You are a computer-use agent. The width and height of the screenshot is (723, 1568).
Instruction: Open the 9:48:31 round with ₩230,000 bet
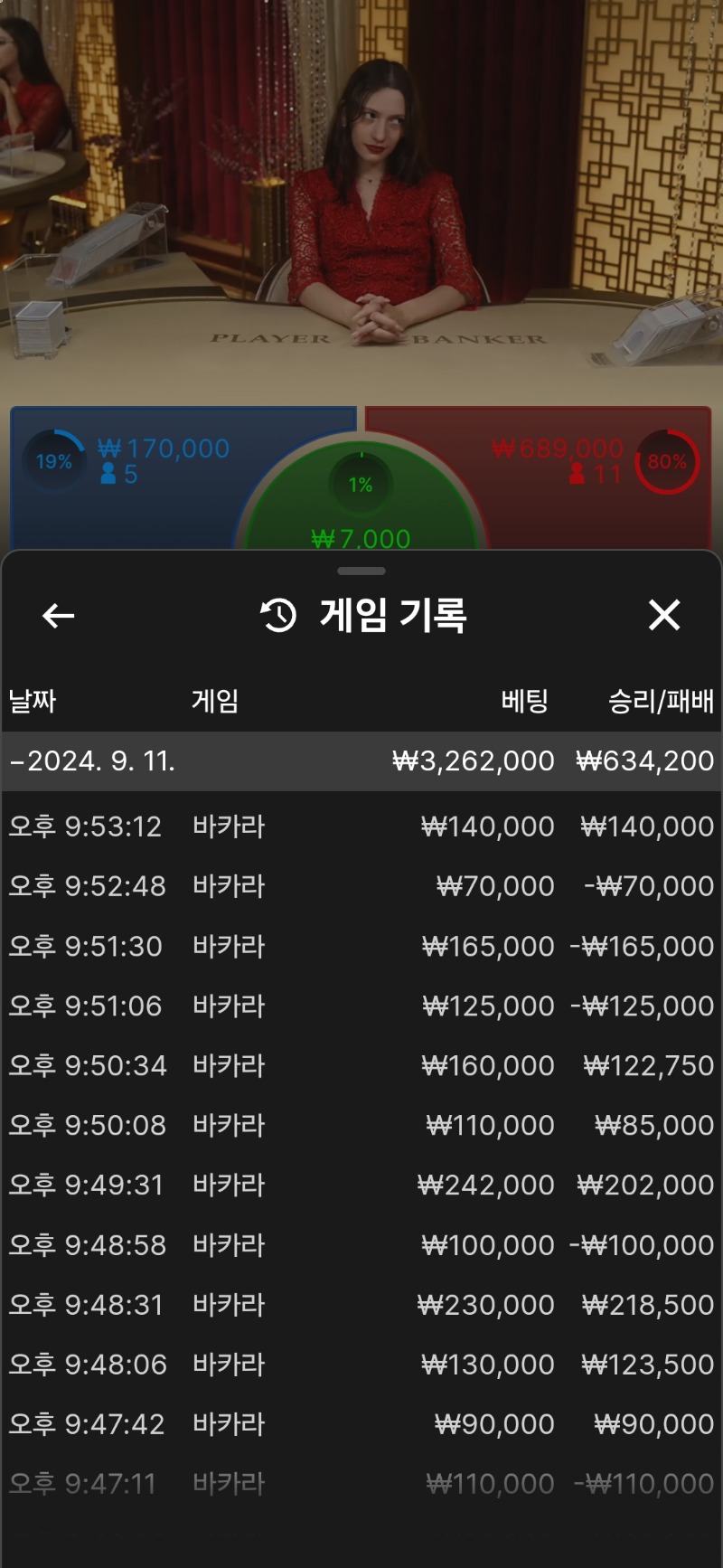click(x=361, y=1305)
